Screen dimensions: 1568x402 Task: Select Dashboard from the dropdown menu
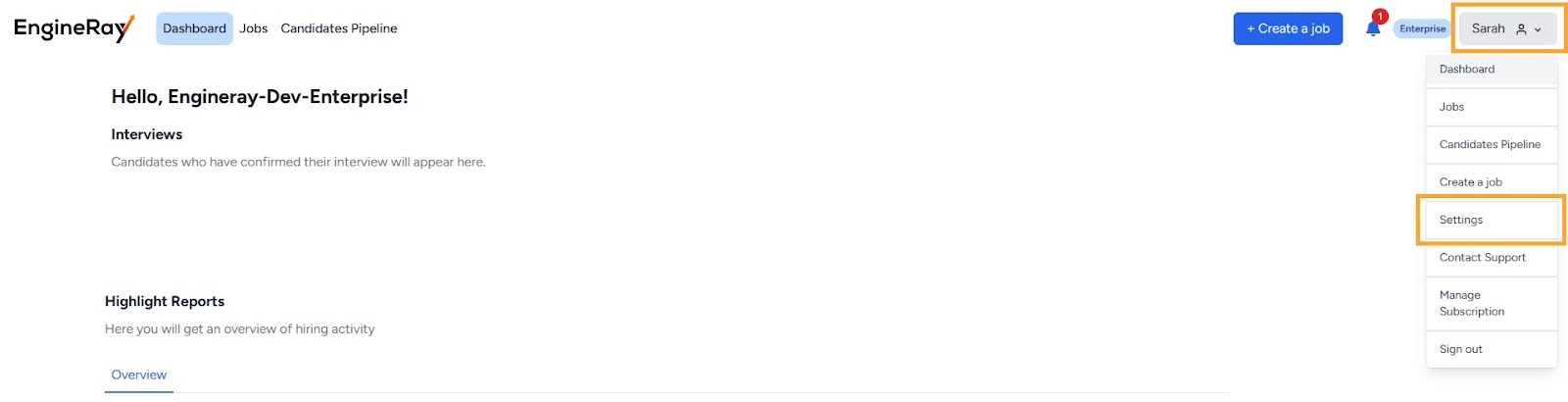[1491, 70]
